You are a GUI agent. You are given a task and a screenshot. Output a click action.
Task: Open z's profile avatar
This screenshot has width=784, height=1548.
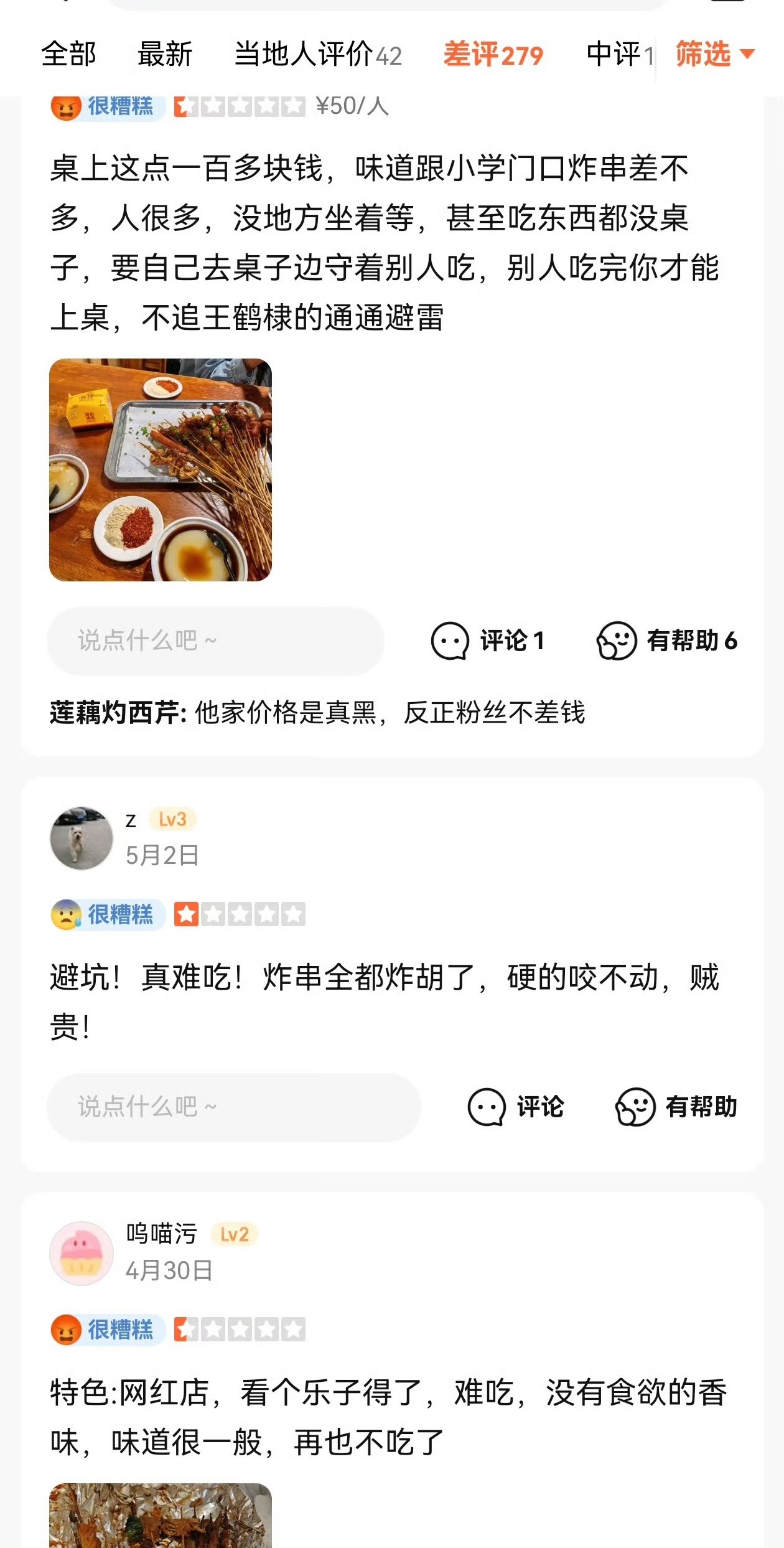click(82, 838)
